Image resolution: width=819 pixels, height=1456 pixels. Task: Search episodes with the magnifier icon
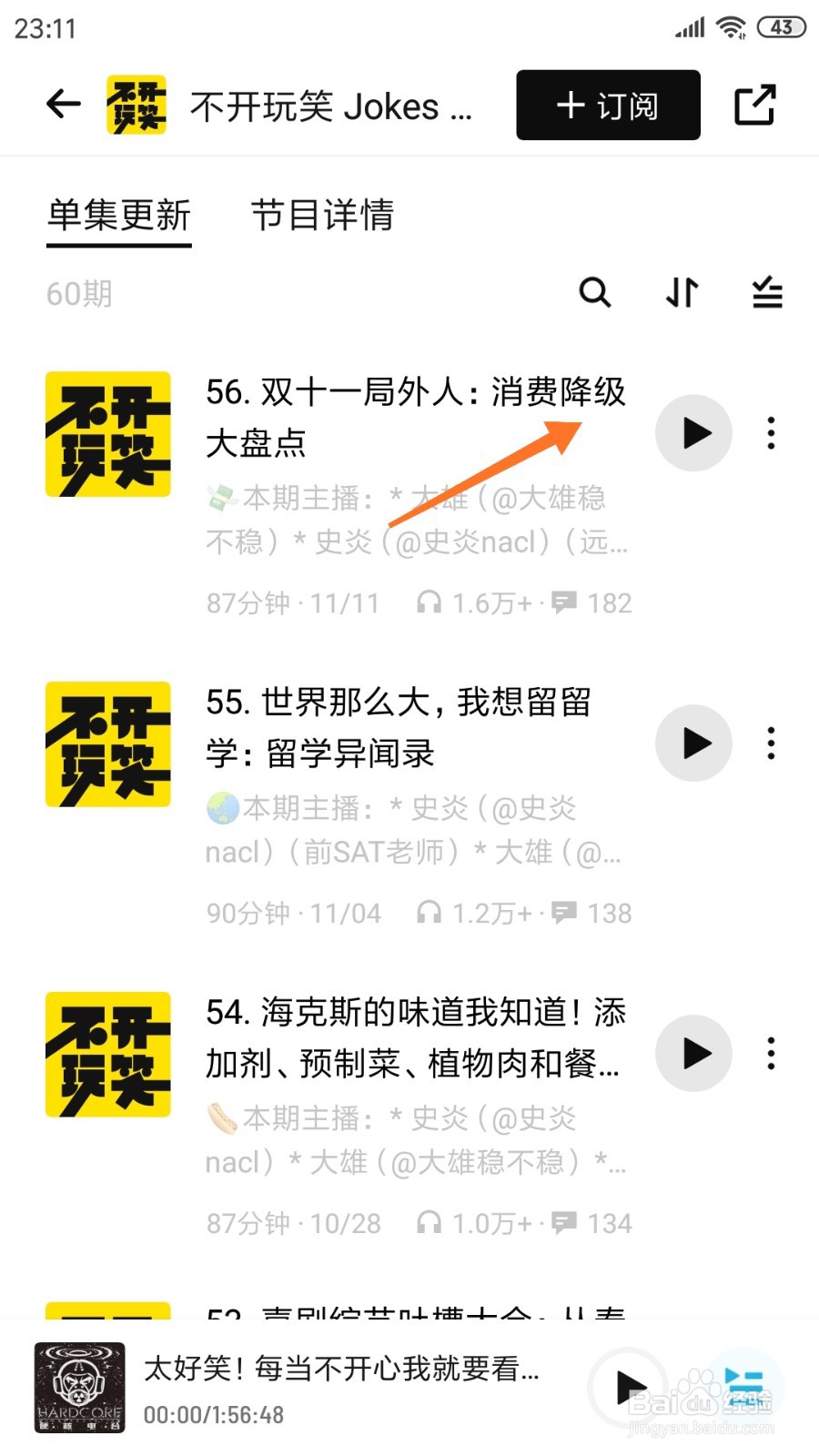coord(595,293)
